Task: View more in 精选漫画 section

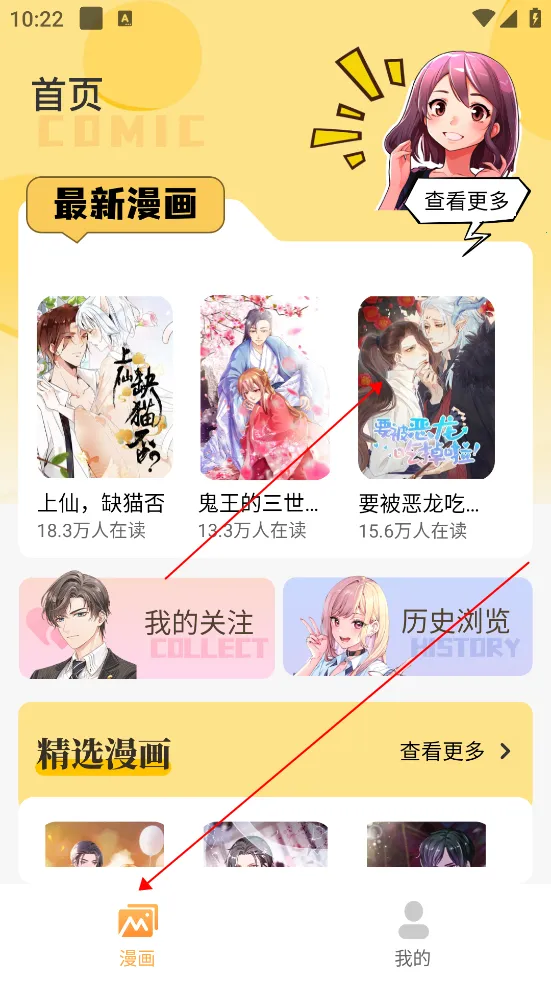Action: tap(455, 751)
